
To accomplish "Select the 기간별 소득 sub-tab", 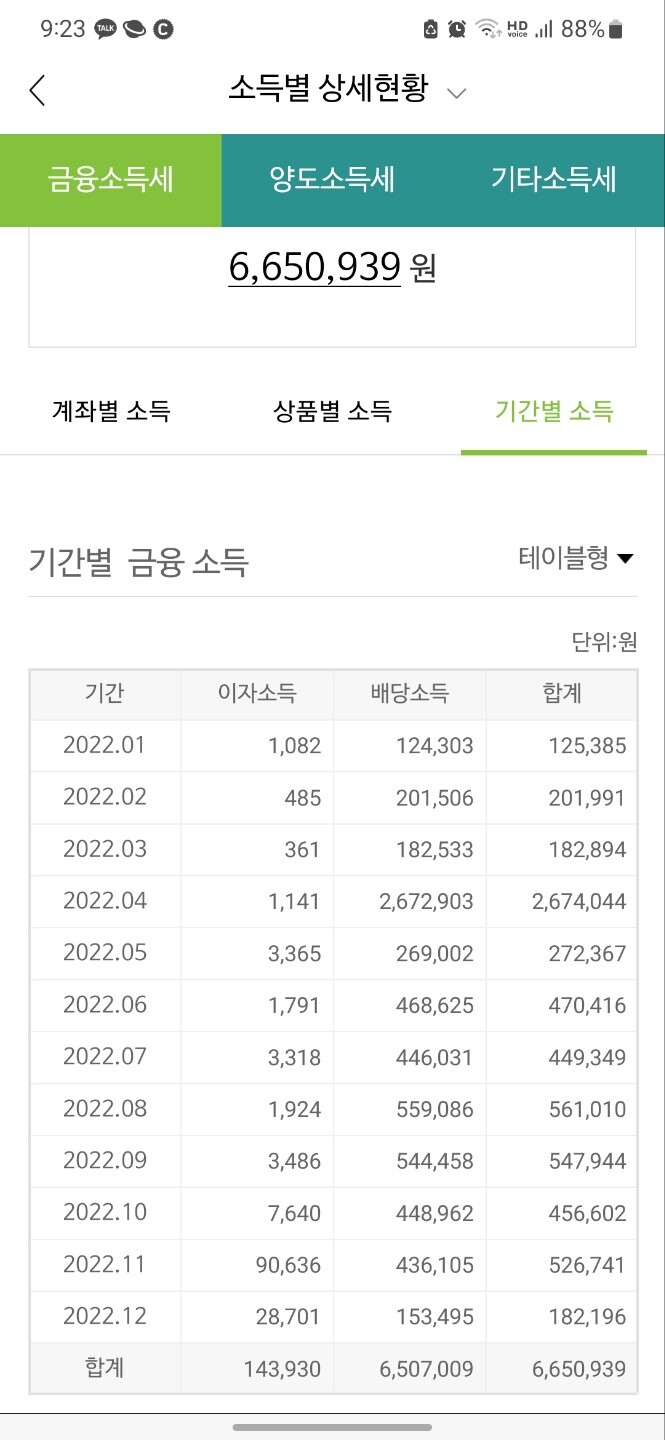I will 553,411.
